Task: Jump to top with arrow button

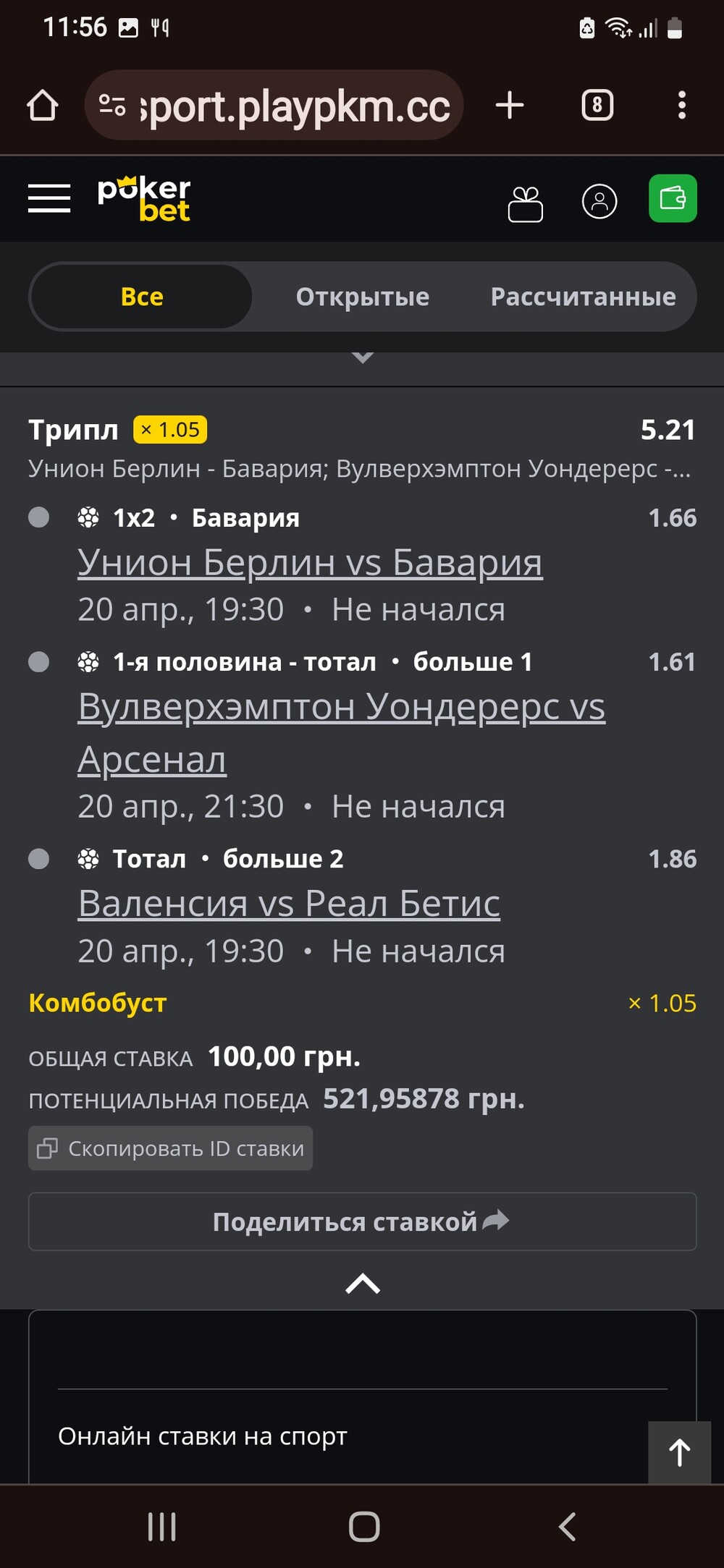Action: point(680,1452)
